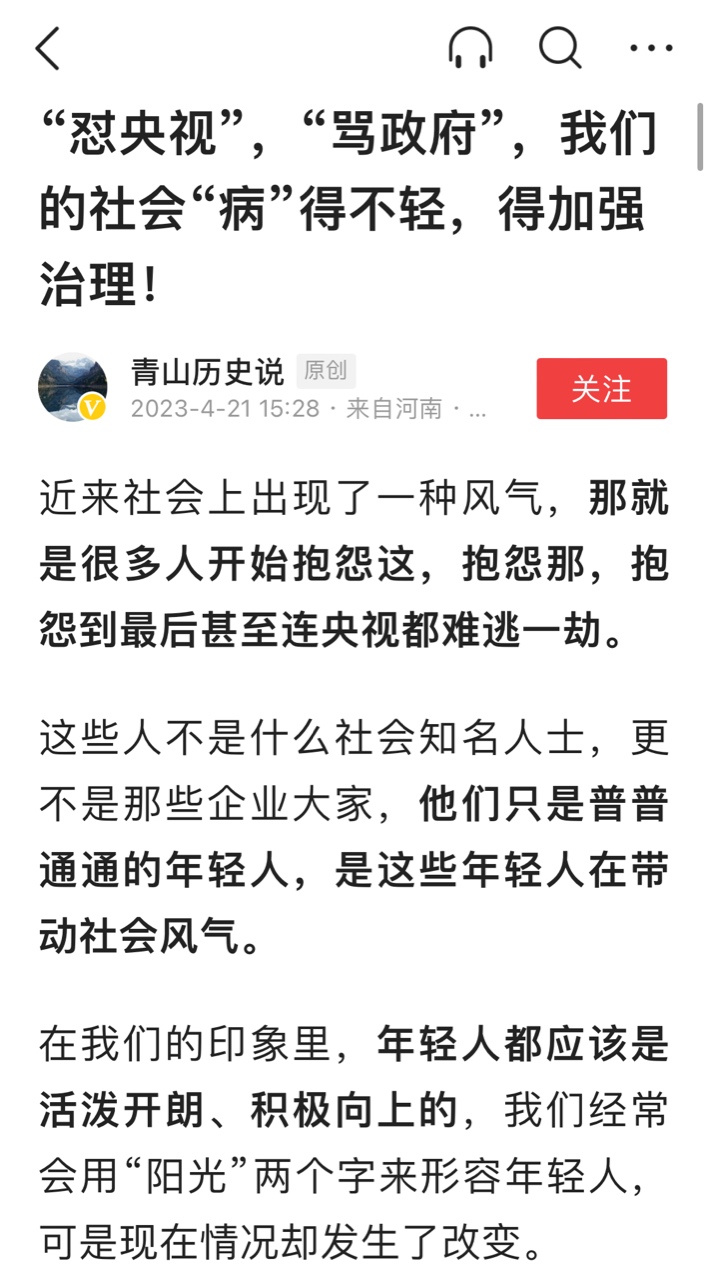The image size is (710, 1280).
Task: Open 青山历史说 author profile avatar
Action: [73, 387]
